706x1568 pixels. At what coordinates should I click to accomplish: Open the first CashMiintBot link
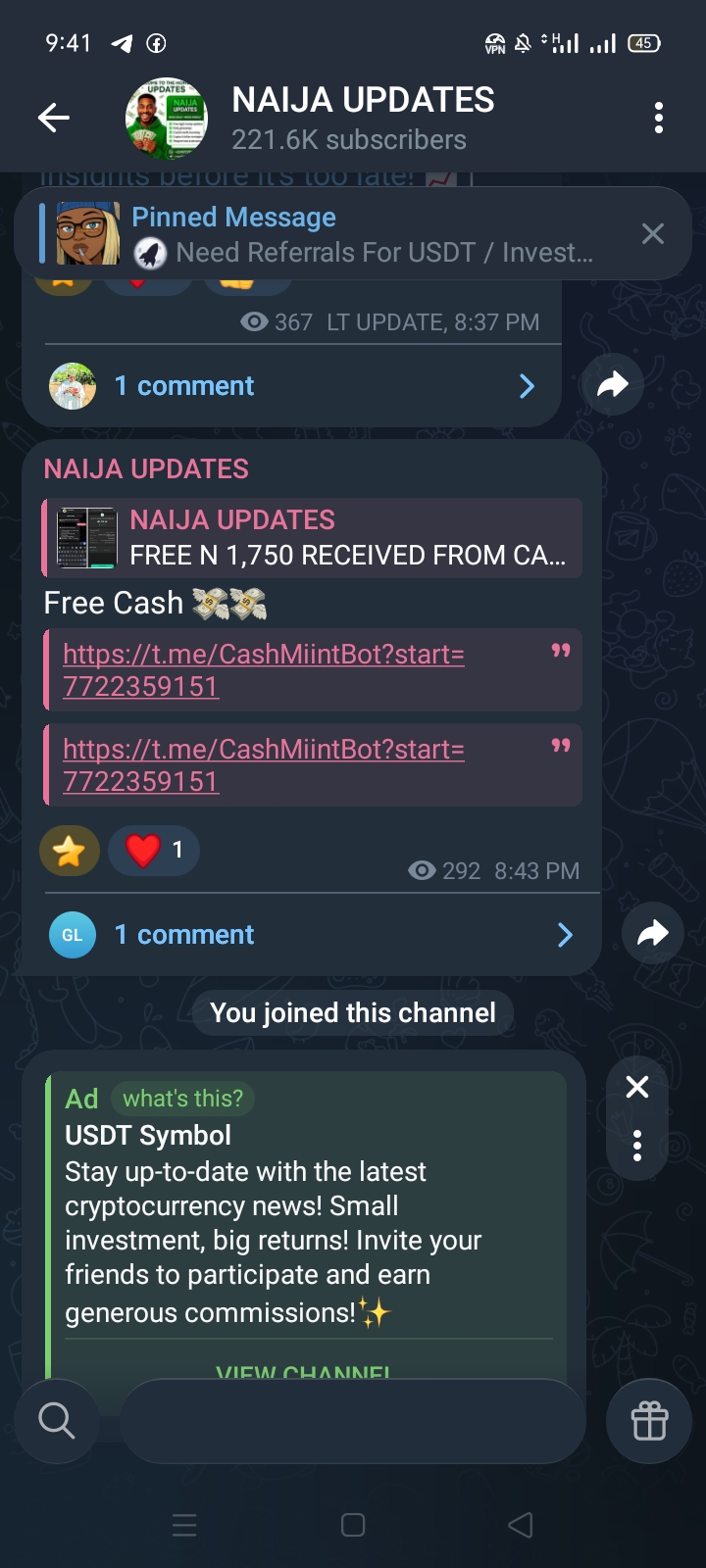point(263,670)
